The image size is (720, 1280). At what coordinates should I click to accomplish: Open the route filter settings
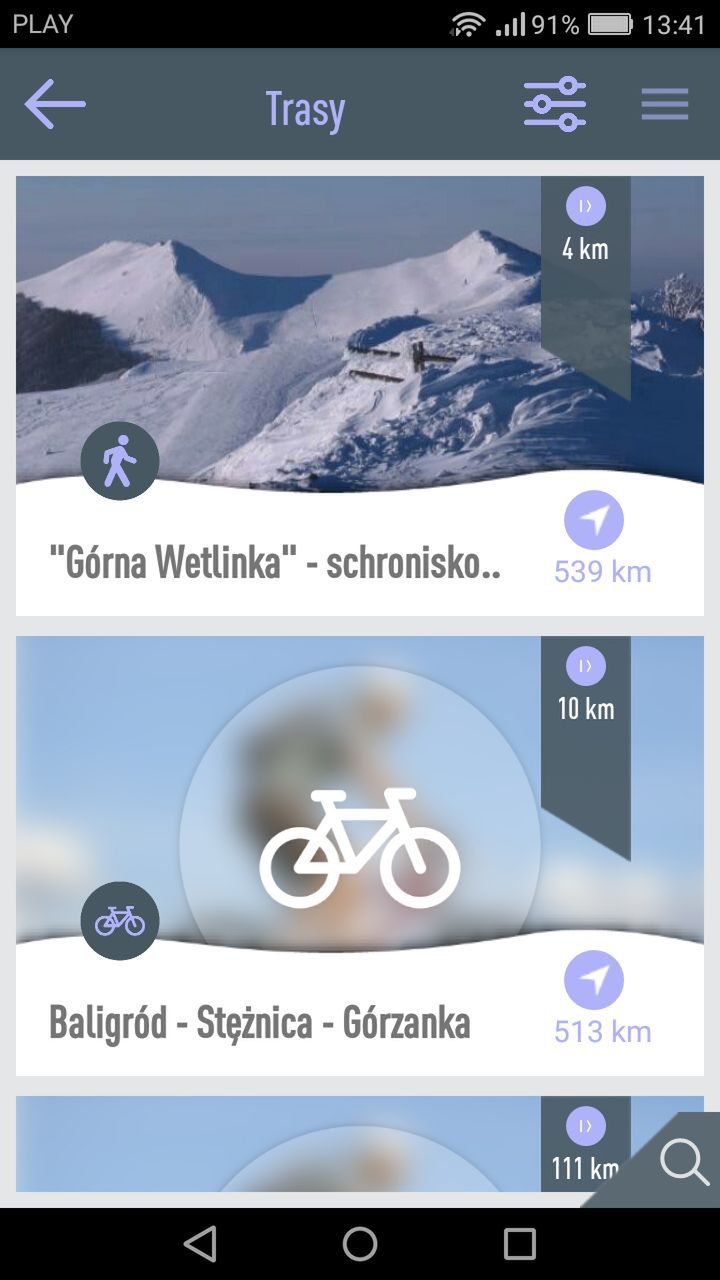[555, 104]
